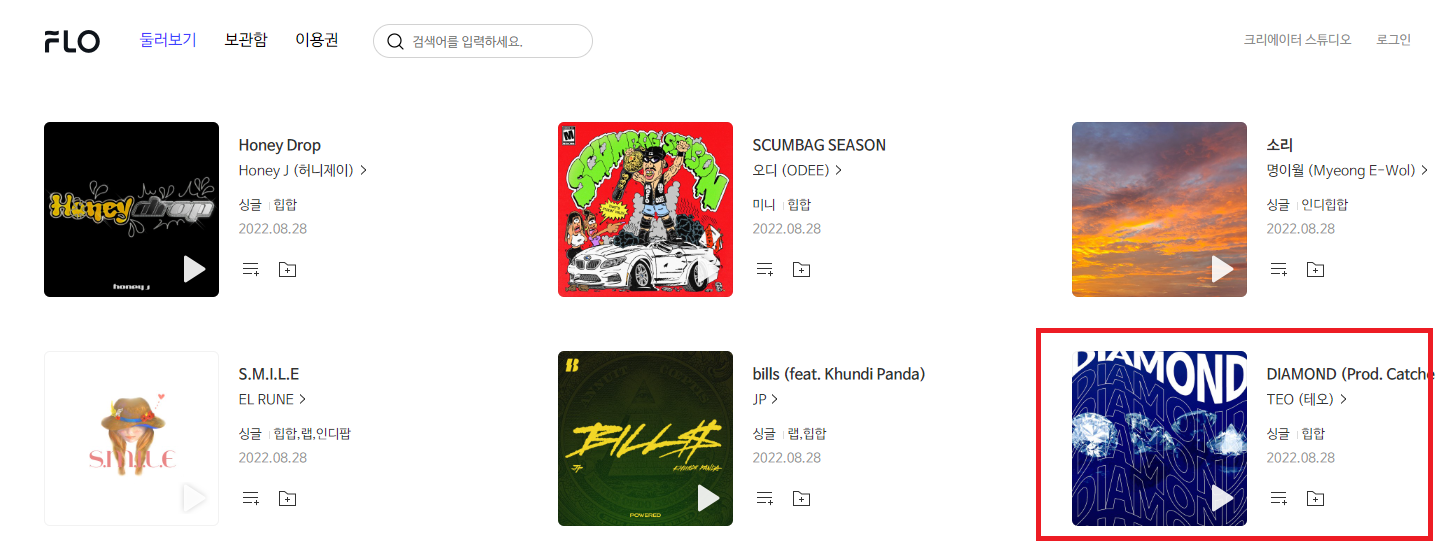Play the Honey Drop album

click(194, 269)
